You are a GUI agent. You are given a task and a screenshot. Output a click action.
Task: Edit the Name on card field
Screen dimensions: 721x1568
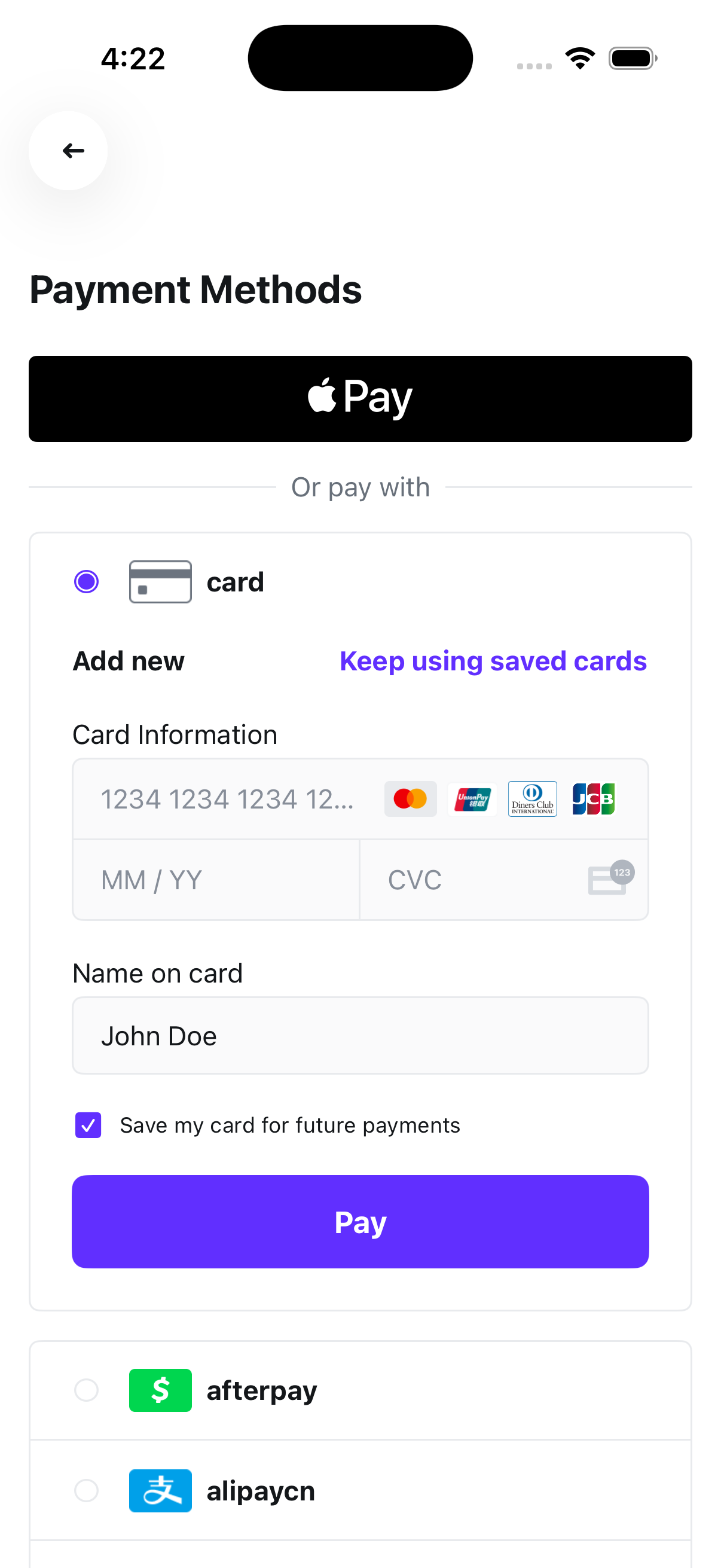[x=360, y=1036]
